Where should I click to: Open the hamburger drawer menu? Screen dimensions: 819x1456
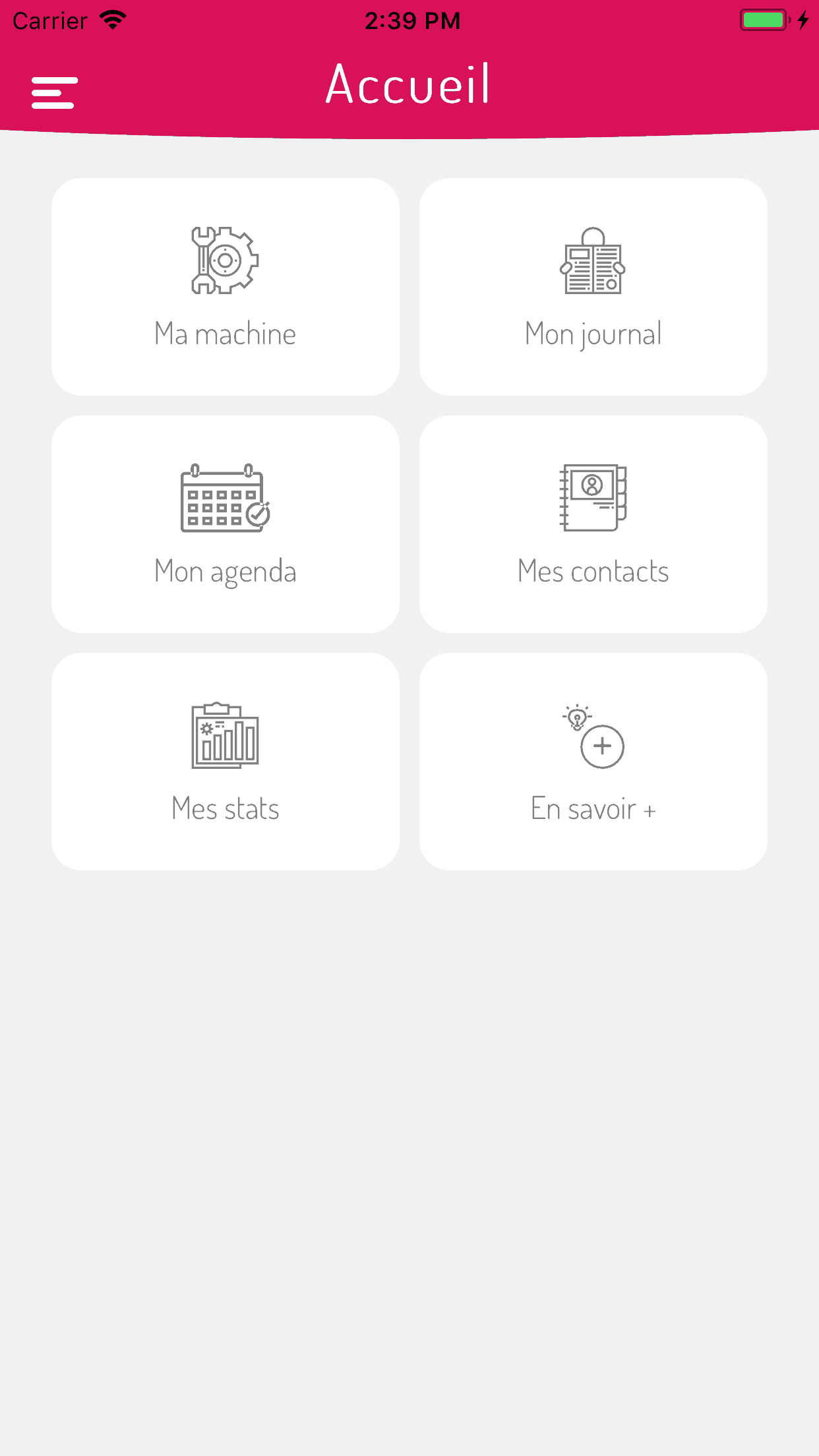pyautogui.click(x=55, y=92)
